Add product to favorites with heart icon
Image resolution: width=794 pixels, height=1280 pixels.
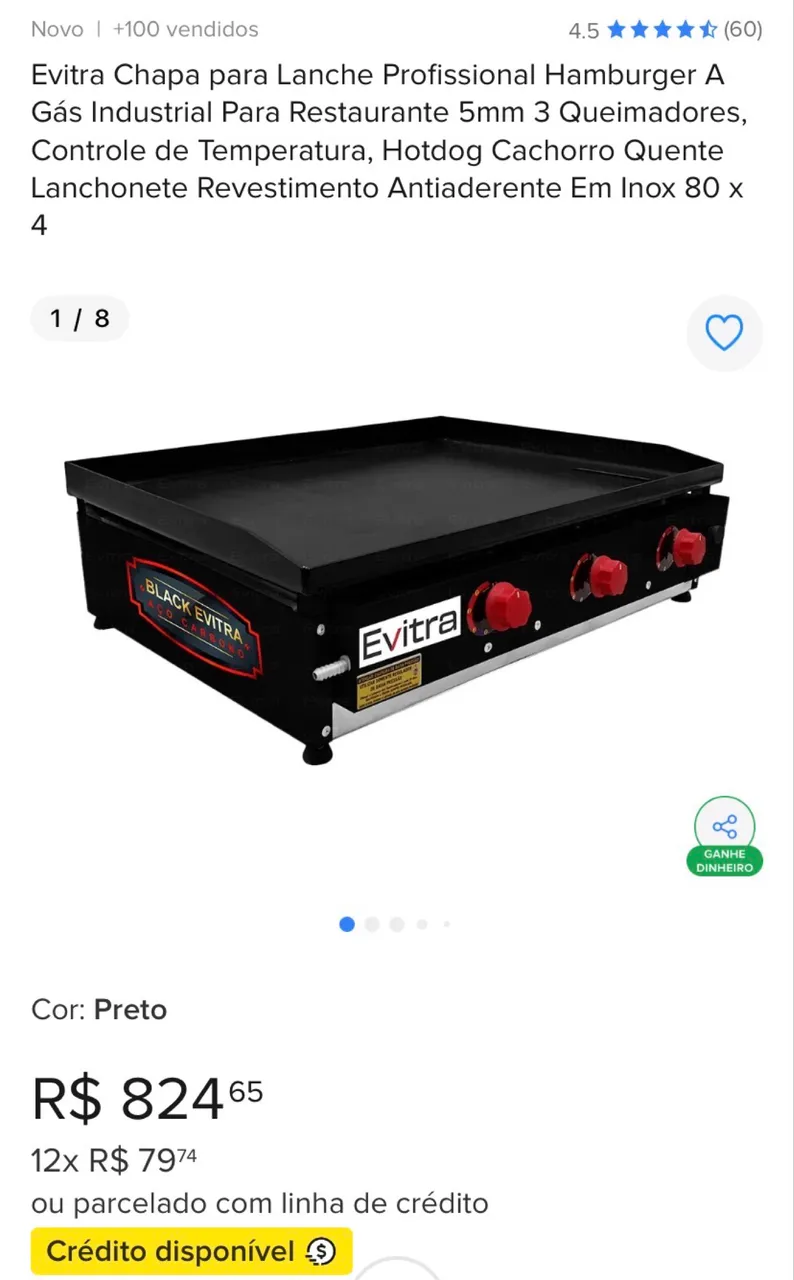(x=724, y=332)
